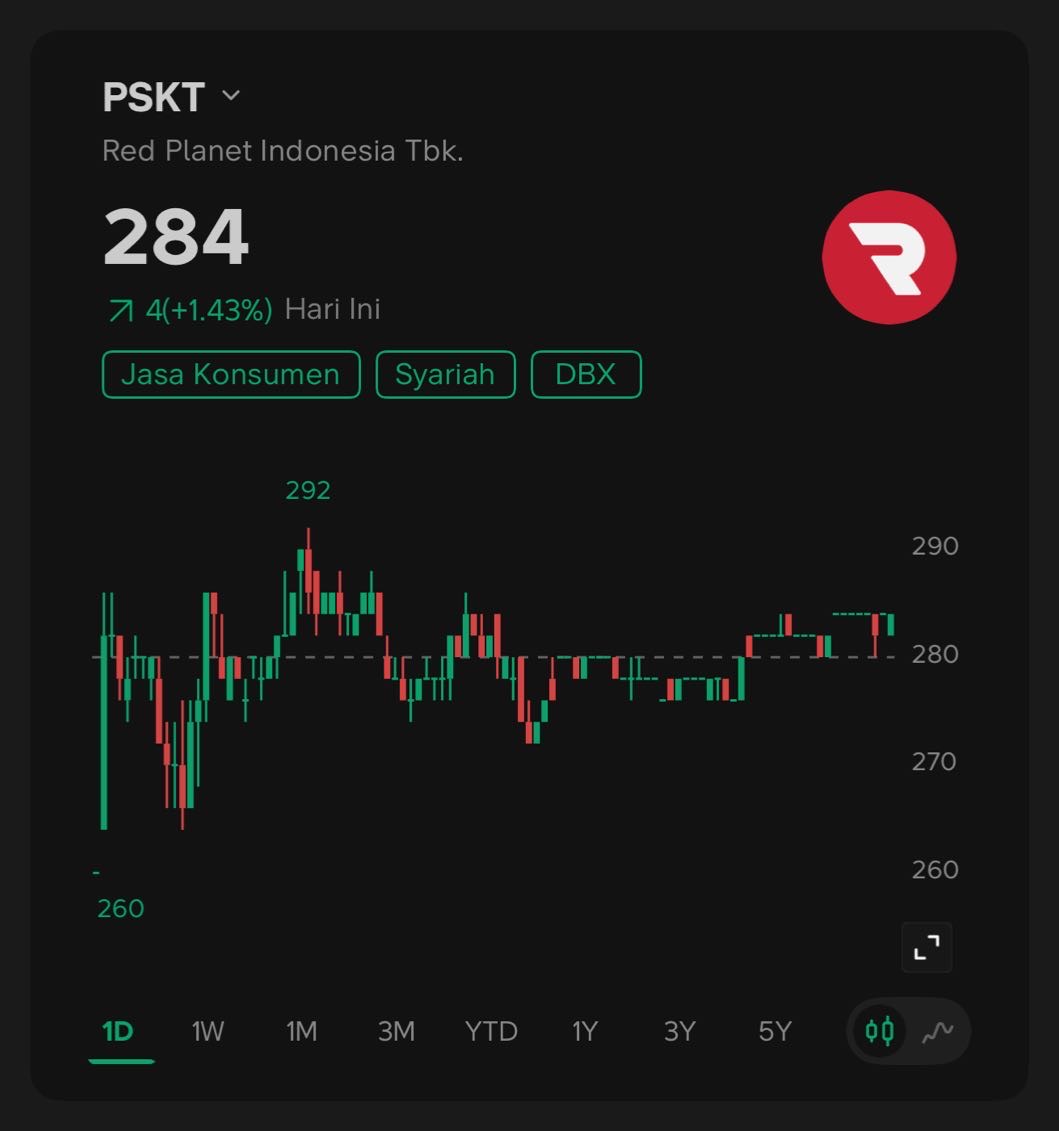Switch to the 1M timeframe
This screenshot has height=1131, width=1059.
click(301, 1031)
